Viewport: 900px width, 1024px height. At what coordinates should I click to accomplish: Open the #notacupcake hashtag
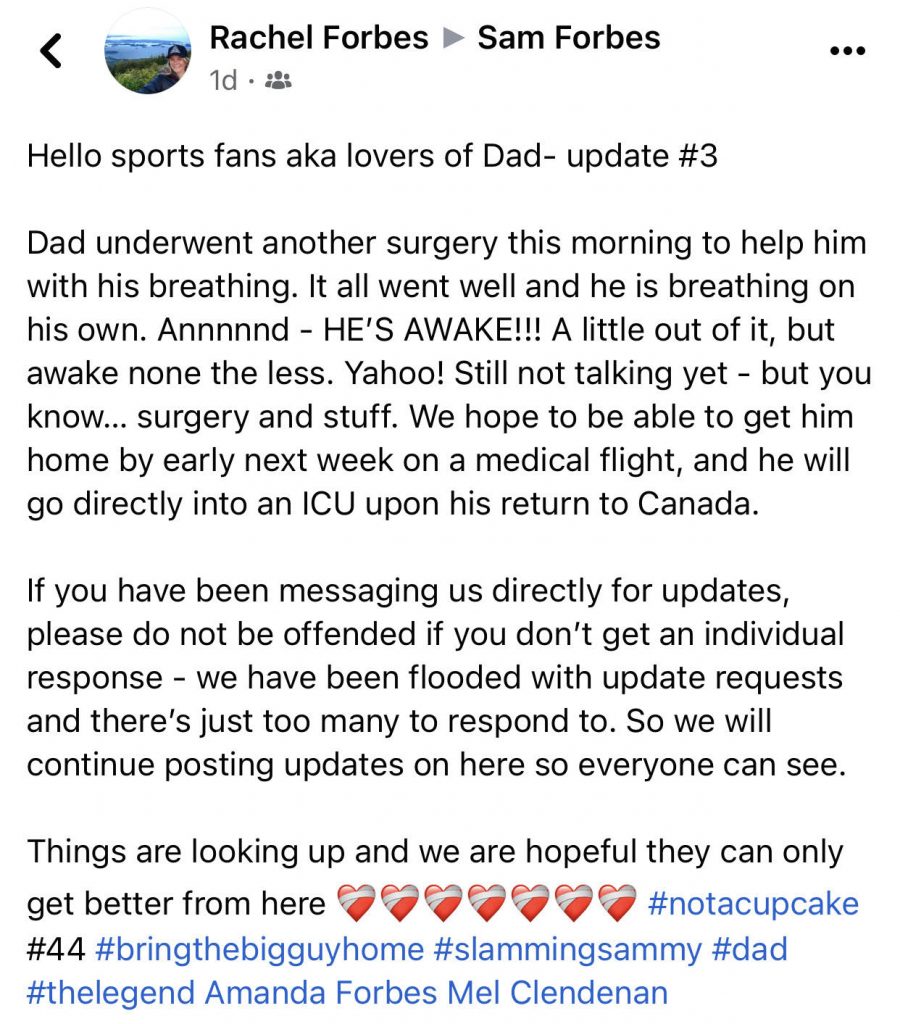pos(753,904)
